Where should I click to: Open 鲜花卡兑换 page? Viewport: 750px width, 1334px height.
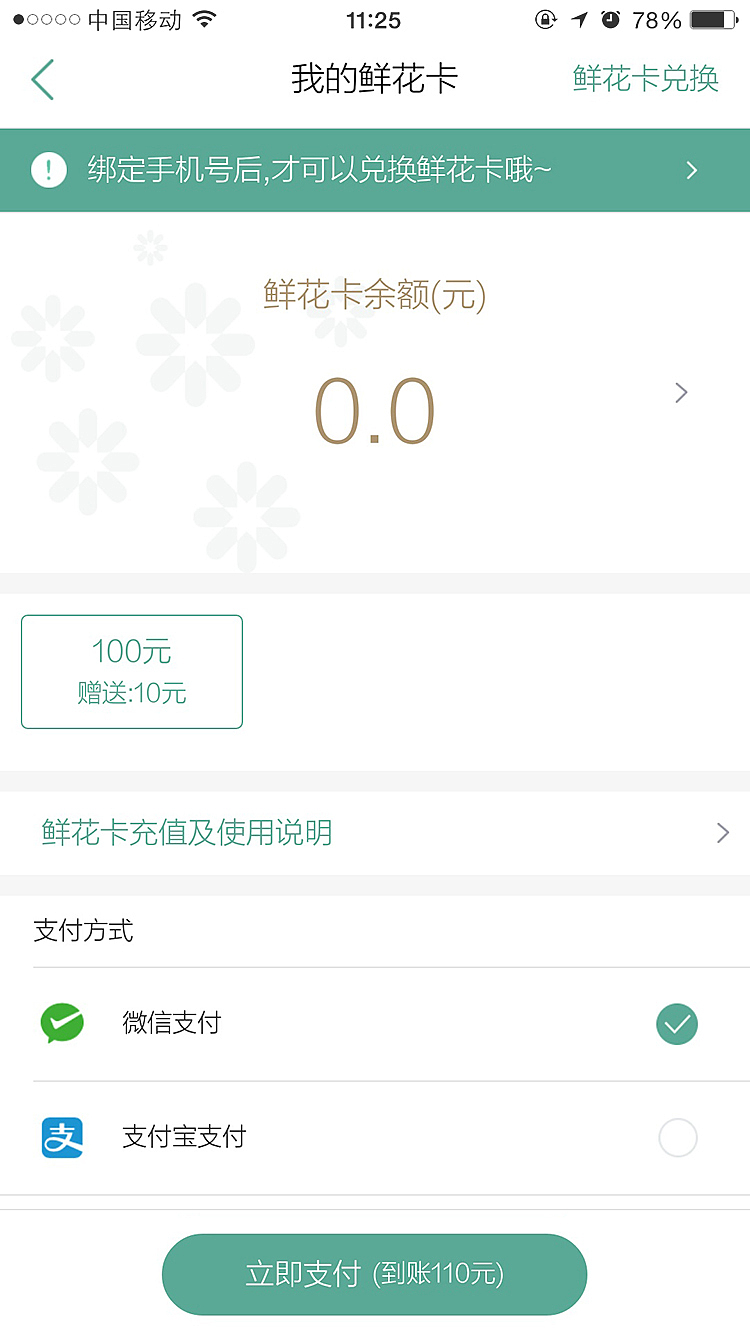[644, 79]
